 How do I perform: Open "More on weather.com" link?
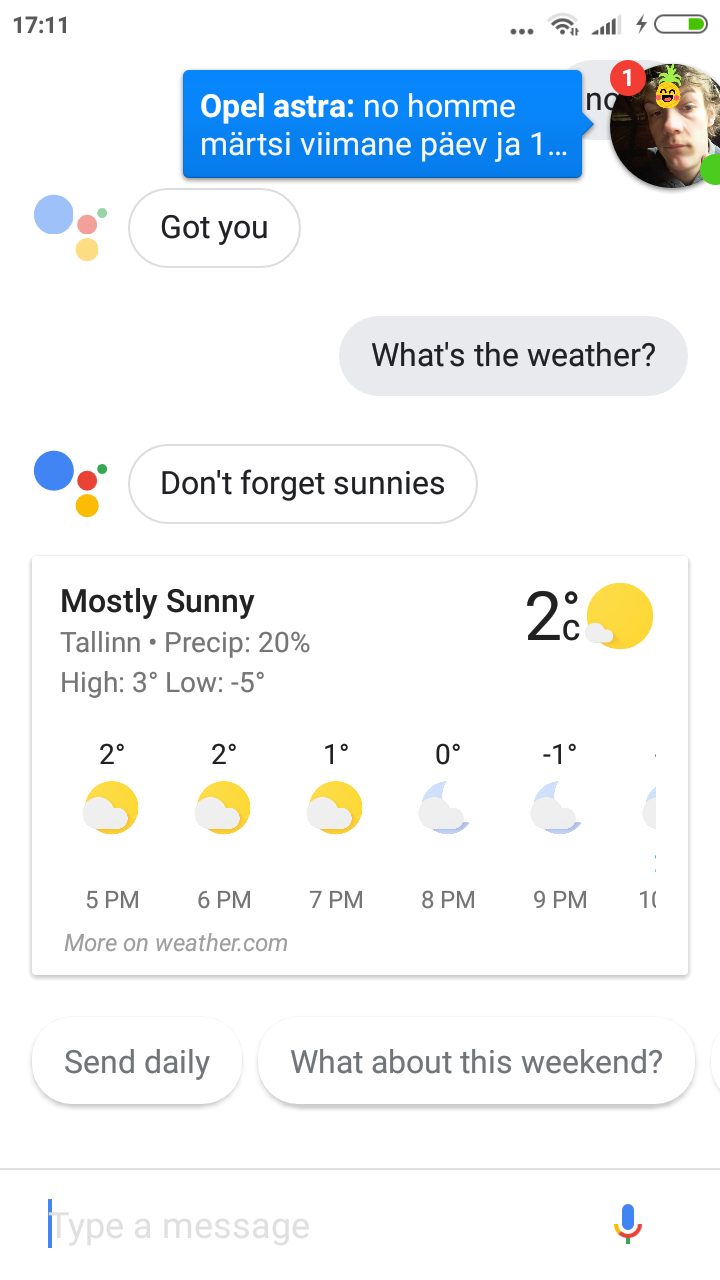click(x=176, y=943)
